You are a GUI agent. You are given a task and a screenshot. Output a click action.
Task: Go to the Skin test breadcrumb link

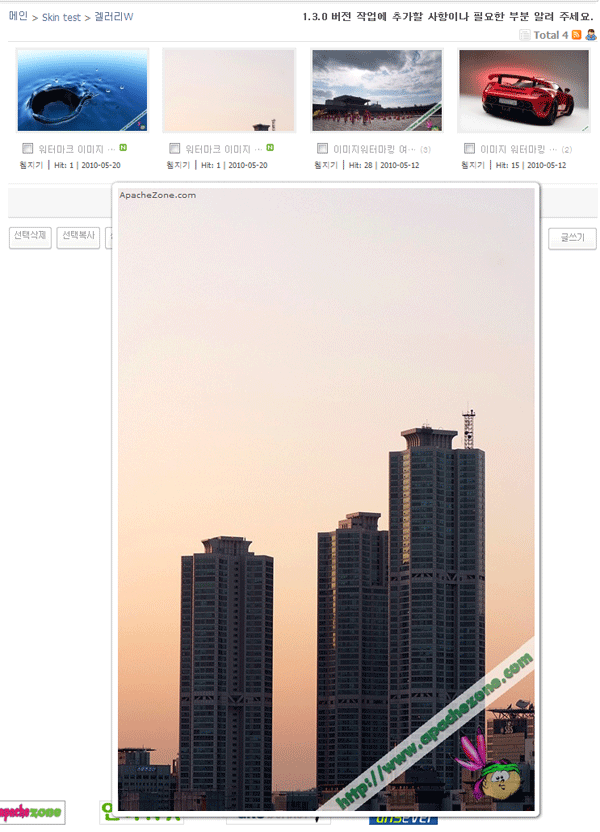(61, 17)
